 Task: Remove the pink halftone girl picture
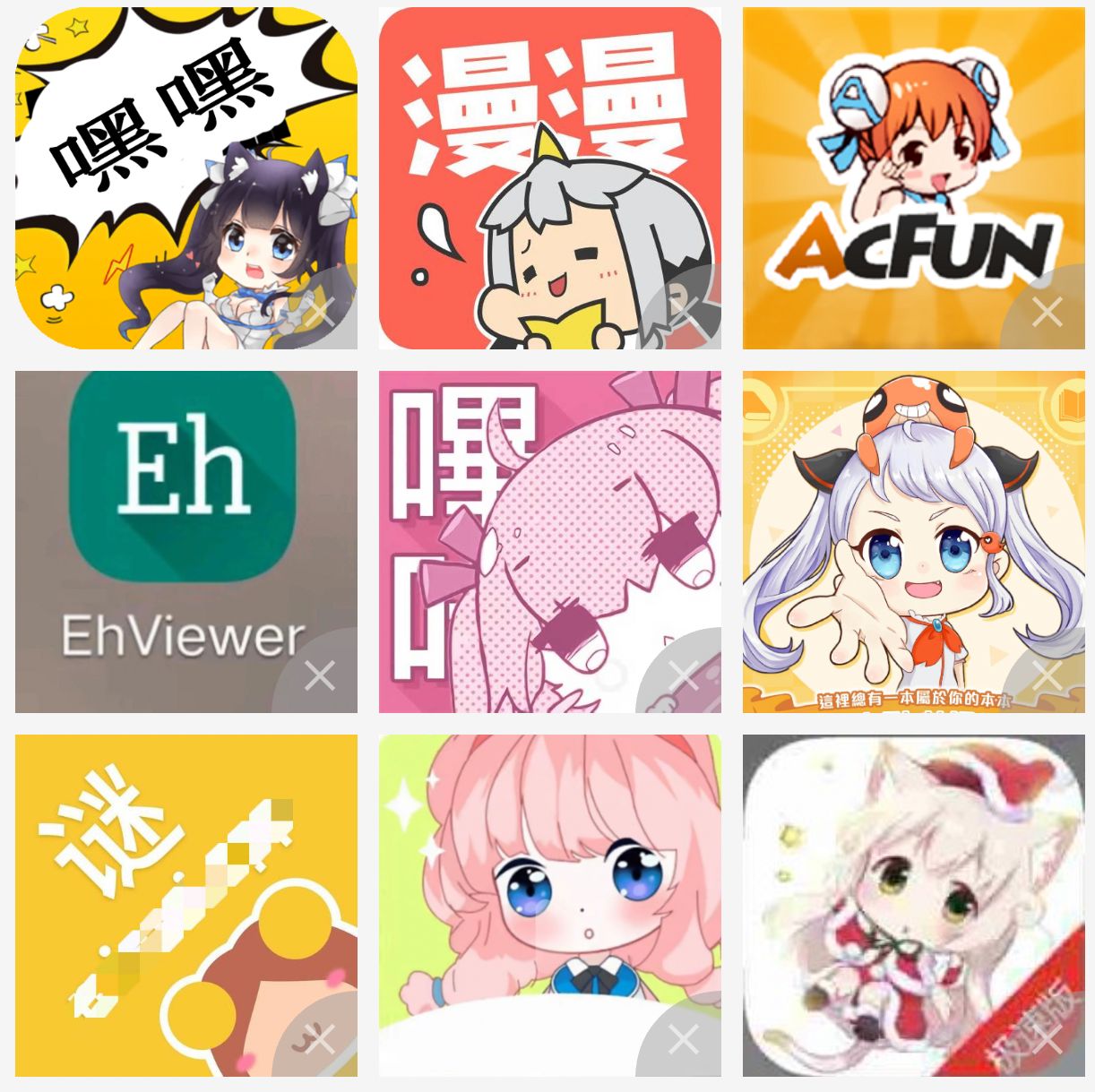click(684, 676)
